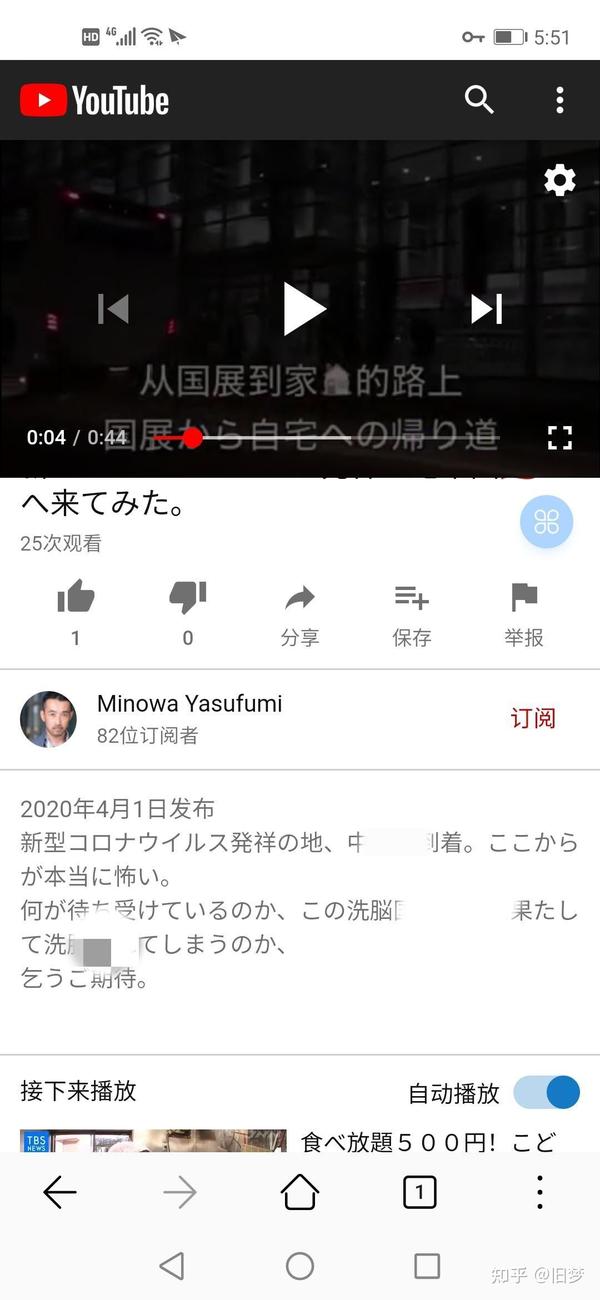Open the YouTube overflow menu
Image resolution: width=600 pixels, height=1300 pixels.
pyautogui.click(x=559, y=99)
